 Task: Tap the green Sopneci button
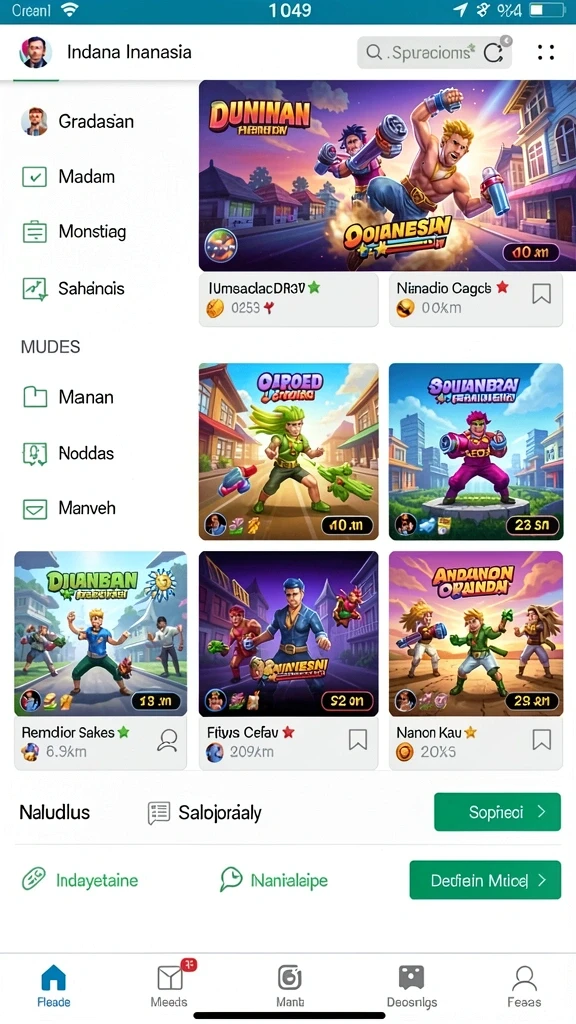(x=498, y=812)
